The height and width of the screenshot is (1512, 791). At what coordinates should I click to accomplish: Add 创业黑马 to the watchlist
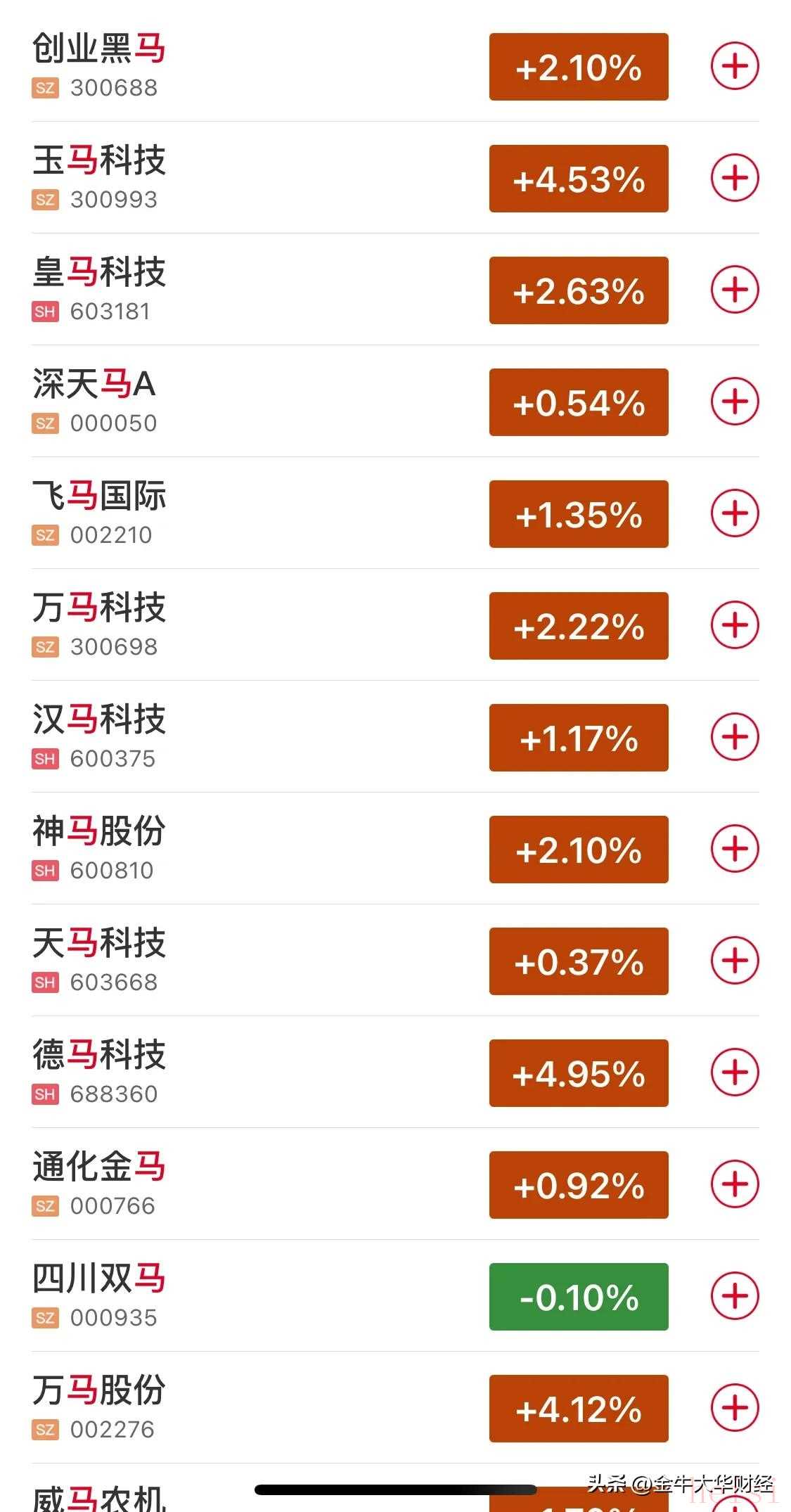[735, 67]
